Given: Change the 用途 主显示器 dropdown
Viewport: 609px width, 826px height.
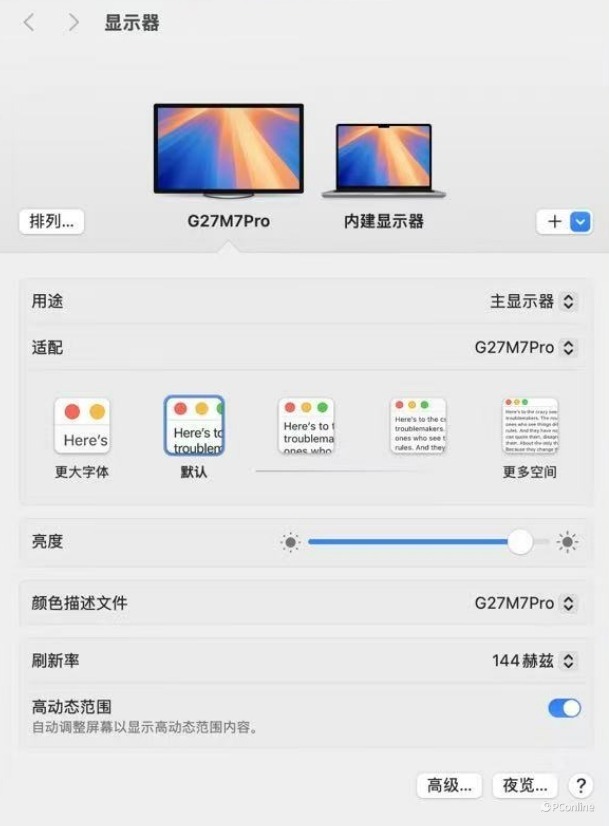Looking at the screenshot, I should pos(533,301).
